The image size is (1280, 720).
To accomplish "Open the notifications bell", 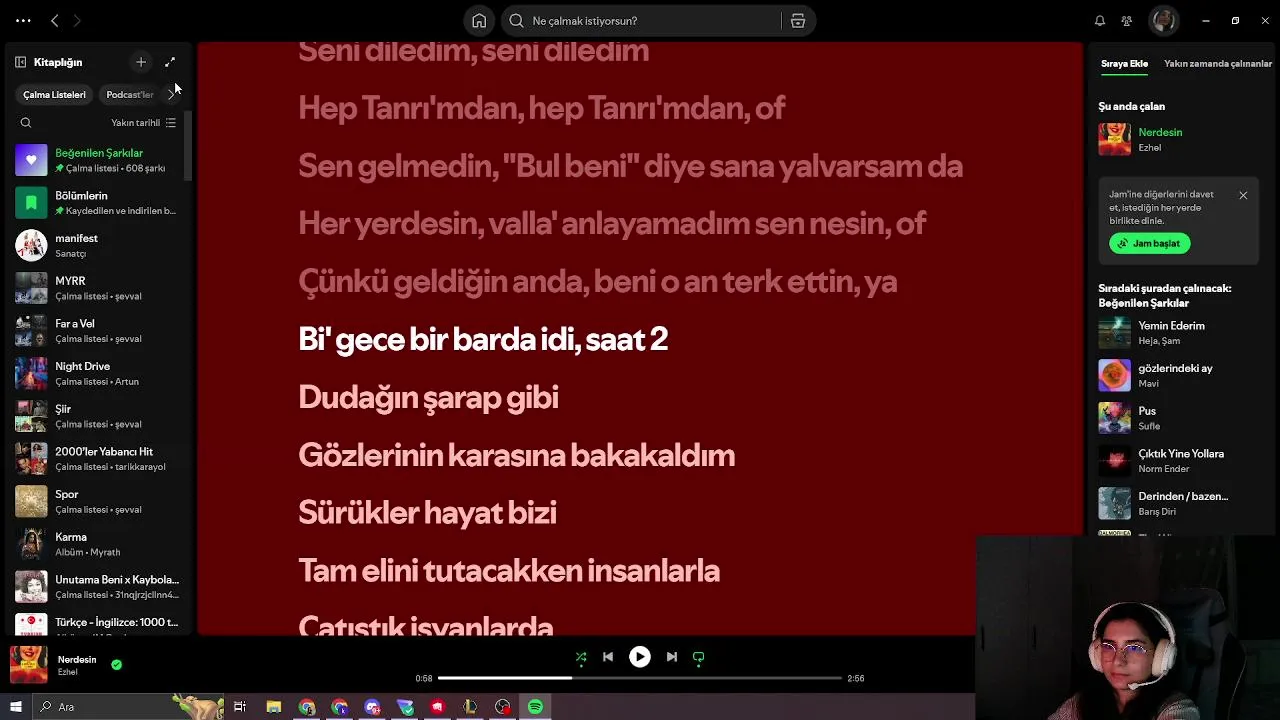I will (1100, 21).
